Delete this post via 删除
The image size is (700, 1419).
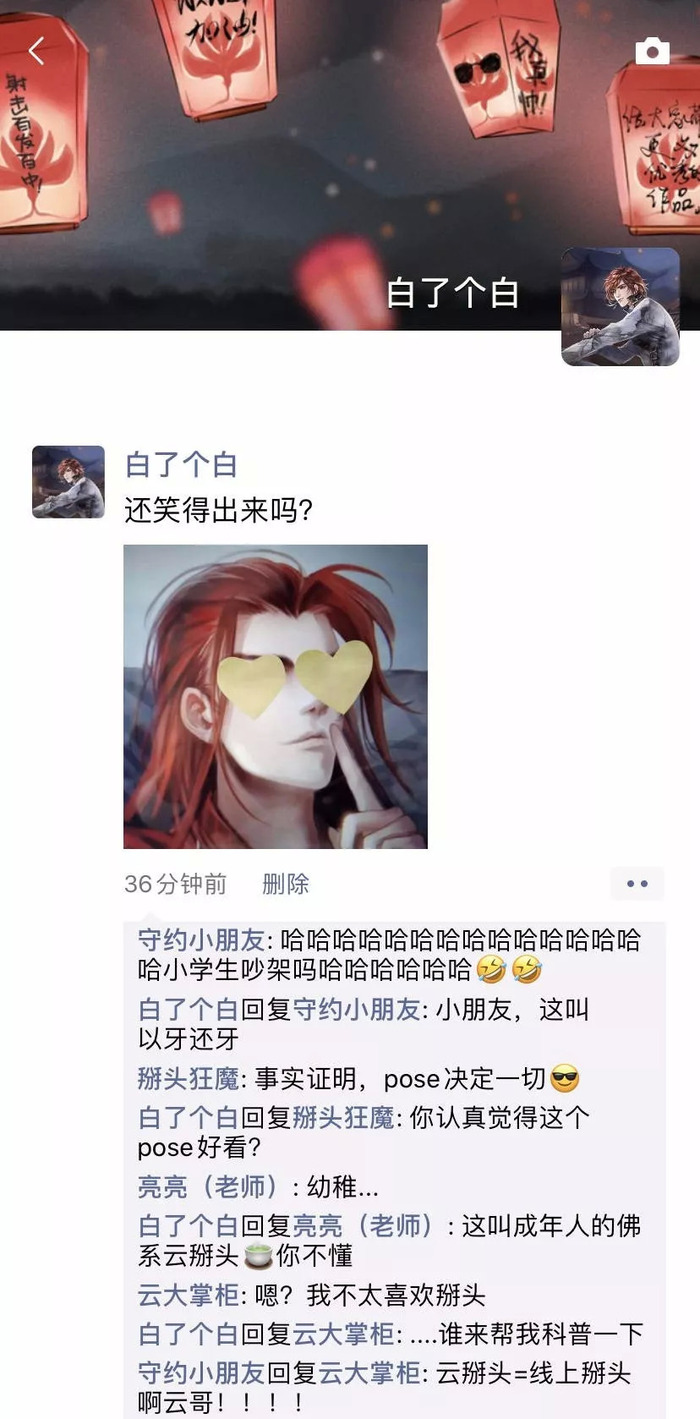tap(285, 884)
